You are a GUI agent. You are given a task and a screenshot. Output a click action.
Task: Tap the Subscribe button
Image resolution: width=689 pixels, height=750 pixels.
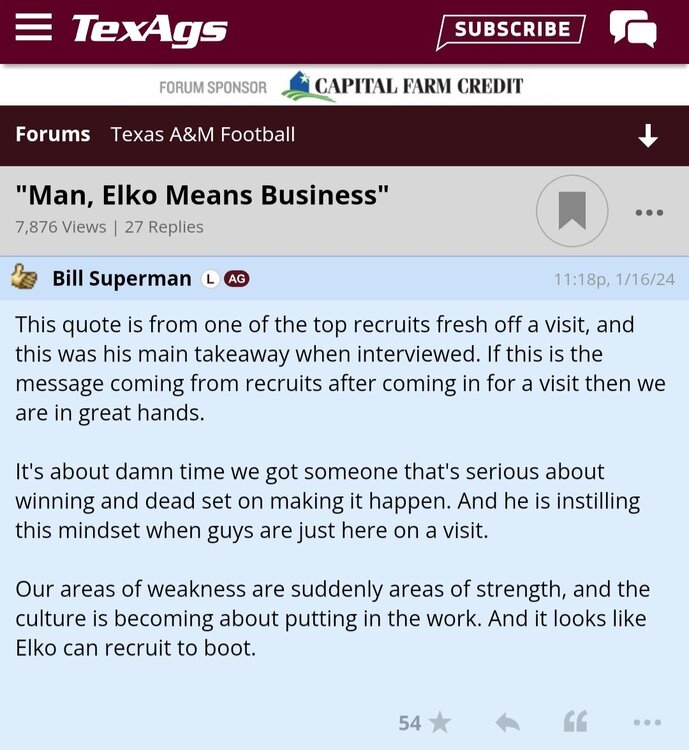tap(510, 30)
